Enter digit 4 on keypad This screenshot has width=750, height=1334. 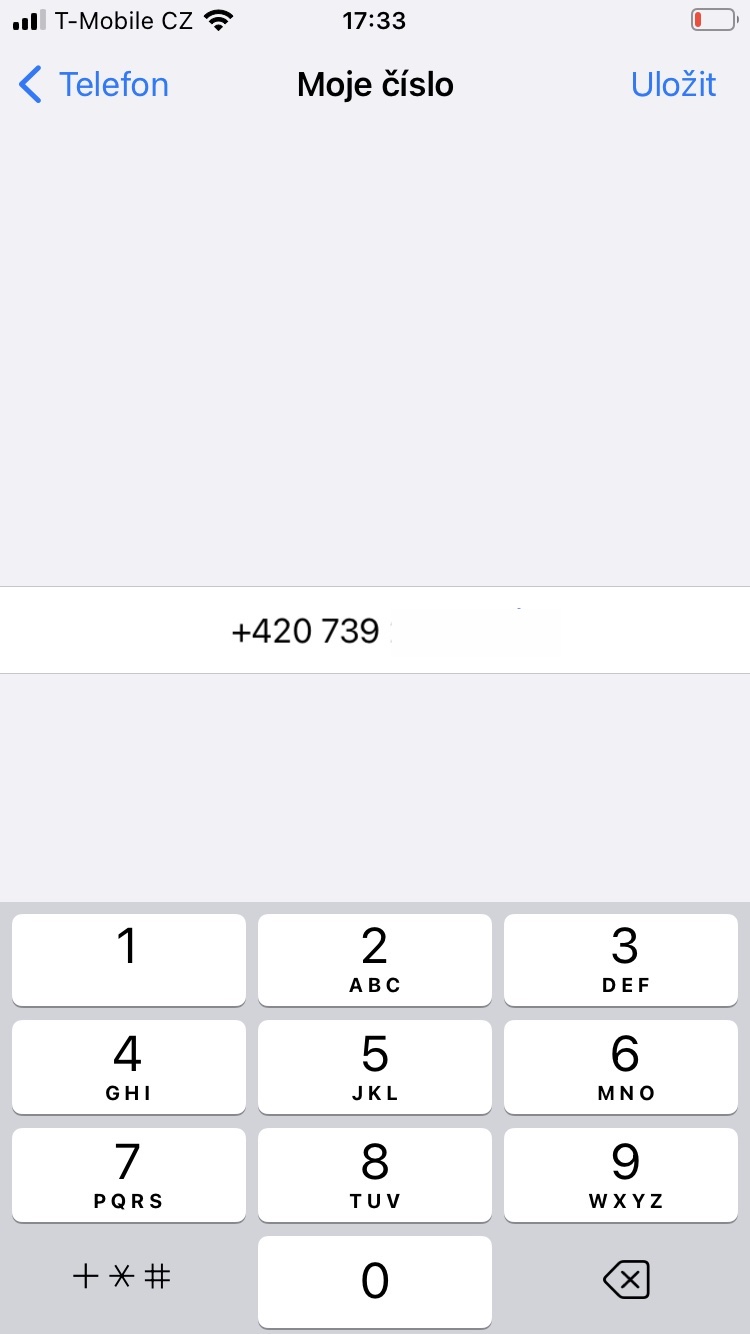pyautogui.click(x=128, y=1066)
